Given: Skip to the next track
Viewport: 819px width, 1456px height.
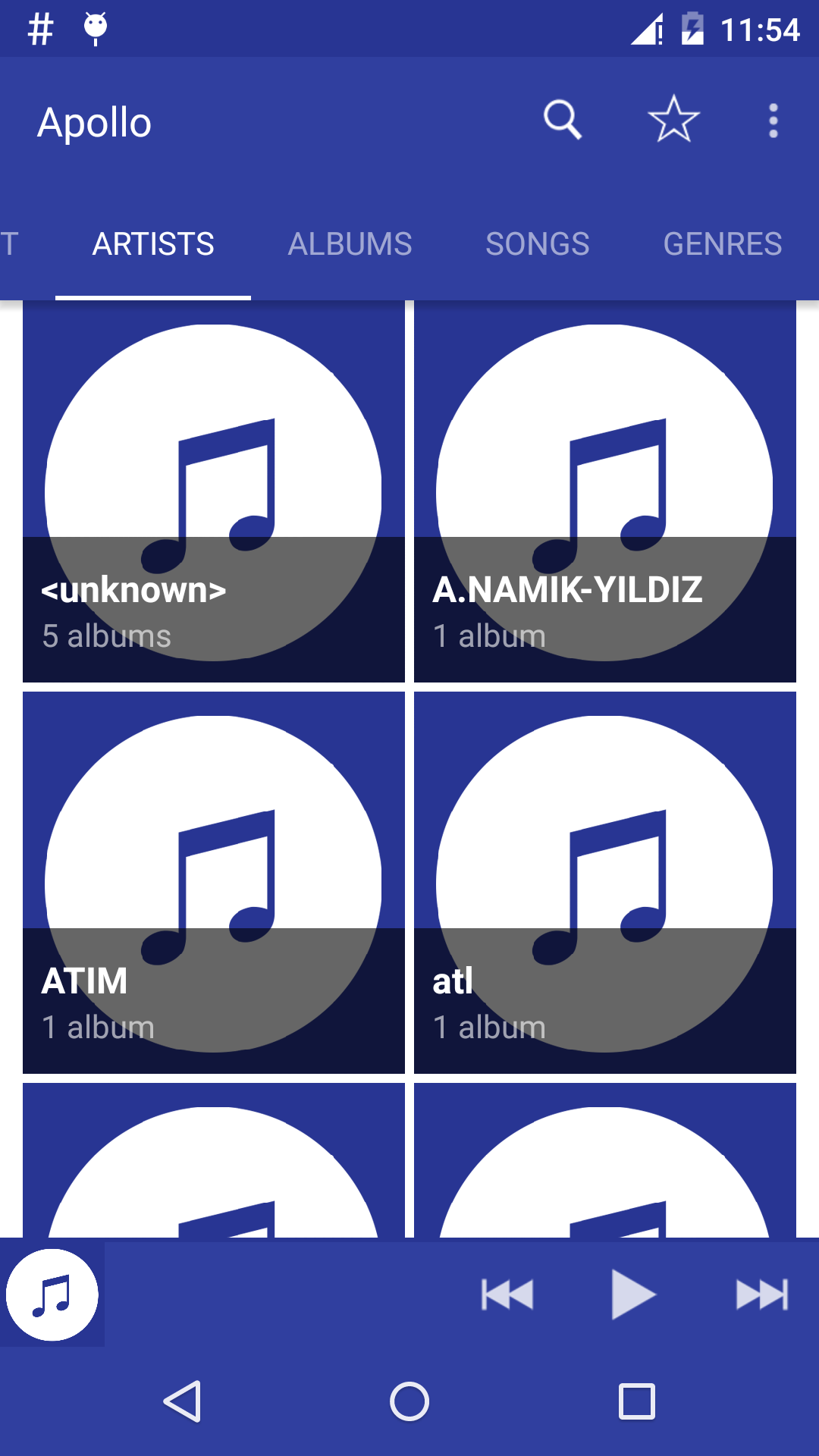Looking at the screenshot, I should (761, 1294).
